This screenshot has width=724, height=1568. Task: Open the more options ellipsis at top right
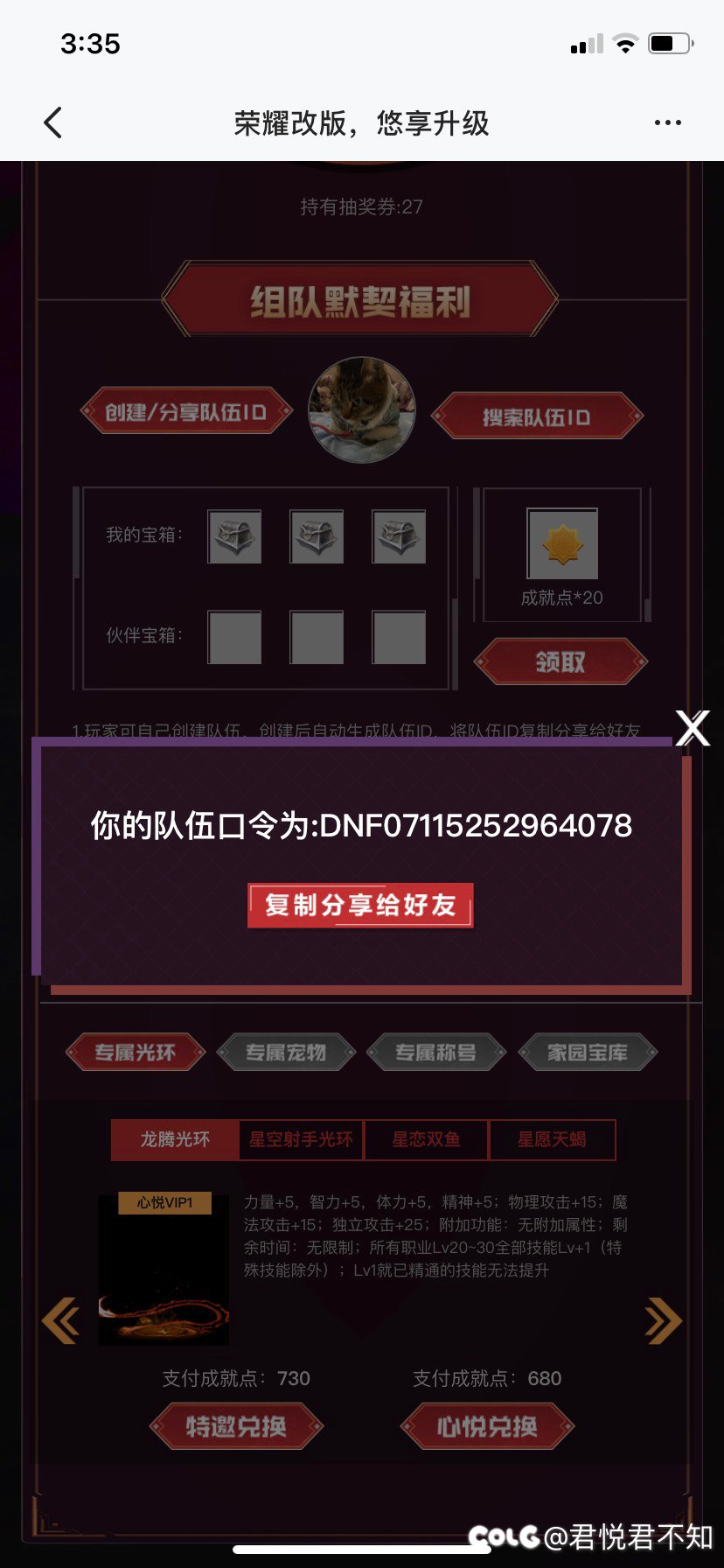[667, 122]
